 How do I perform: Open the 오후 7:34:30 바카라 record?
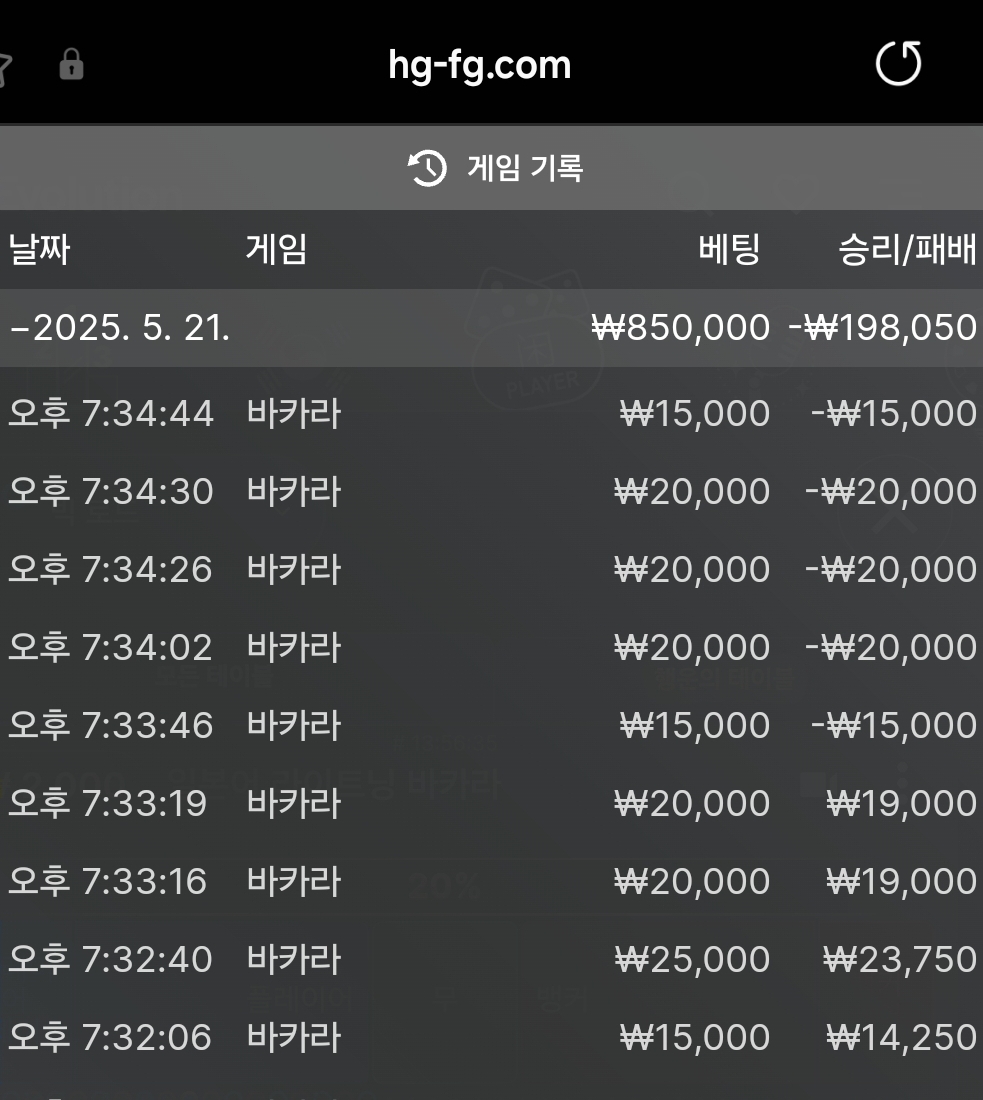point(490,491)
